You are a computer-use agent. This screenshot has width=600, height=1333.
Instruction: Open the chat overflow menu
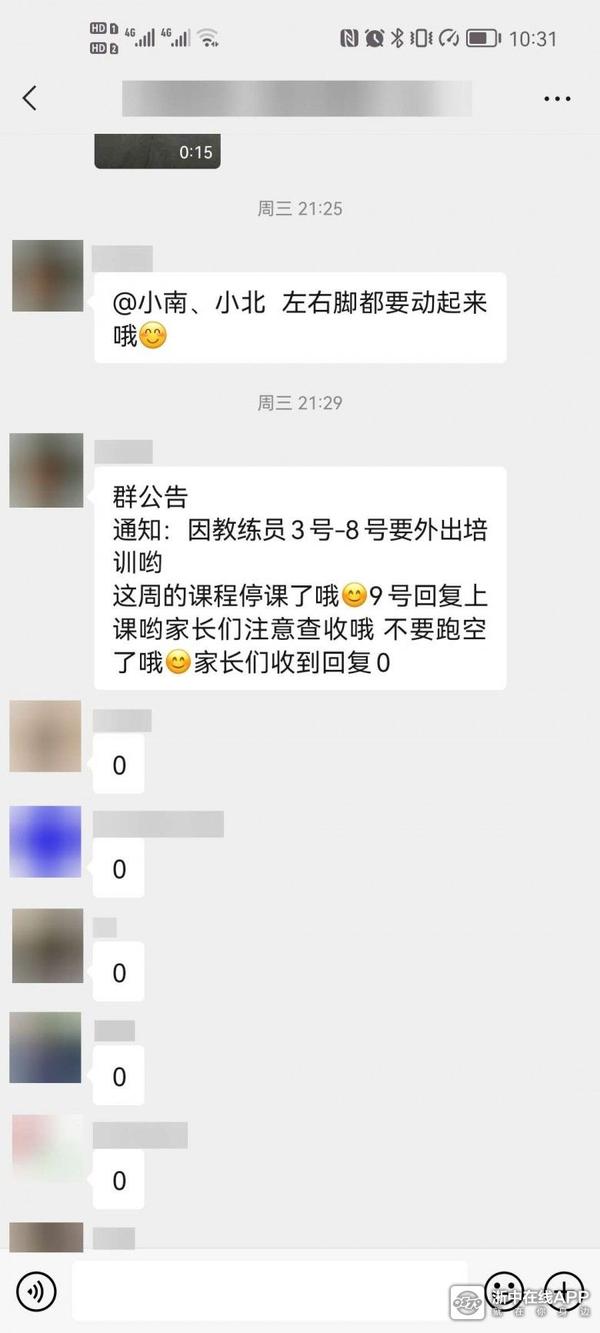556,98
